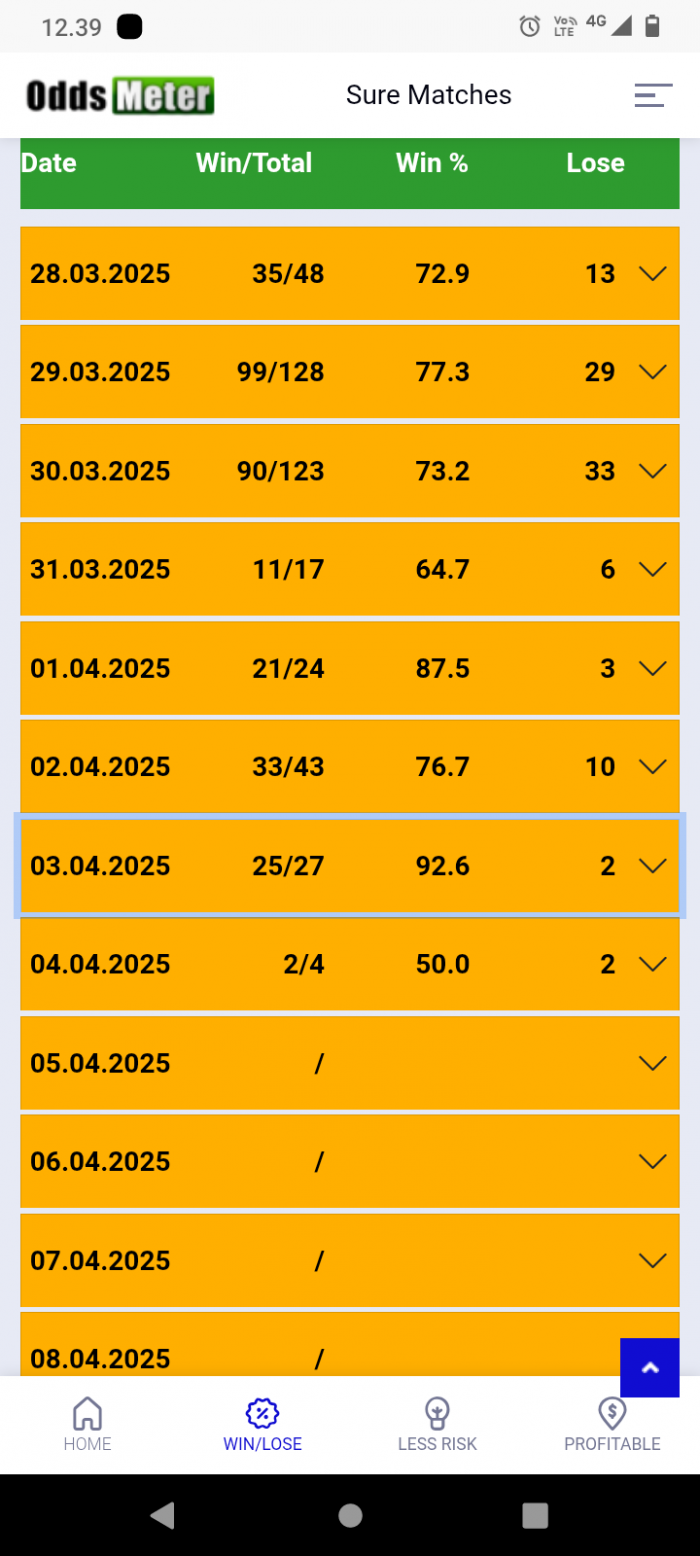Image resolution: width=700 pixels, height=1556 pixels.
Task: Expand the 03.04.2025 row
Action: point(350,865)
